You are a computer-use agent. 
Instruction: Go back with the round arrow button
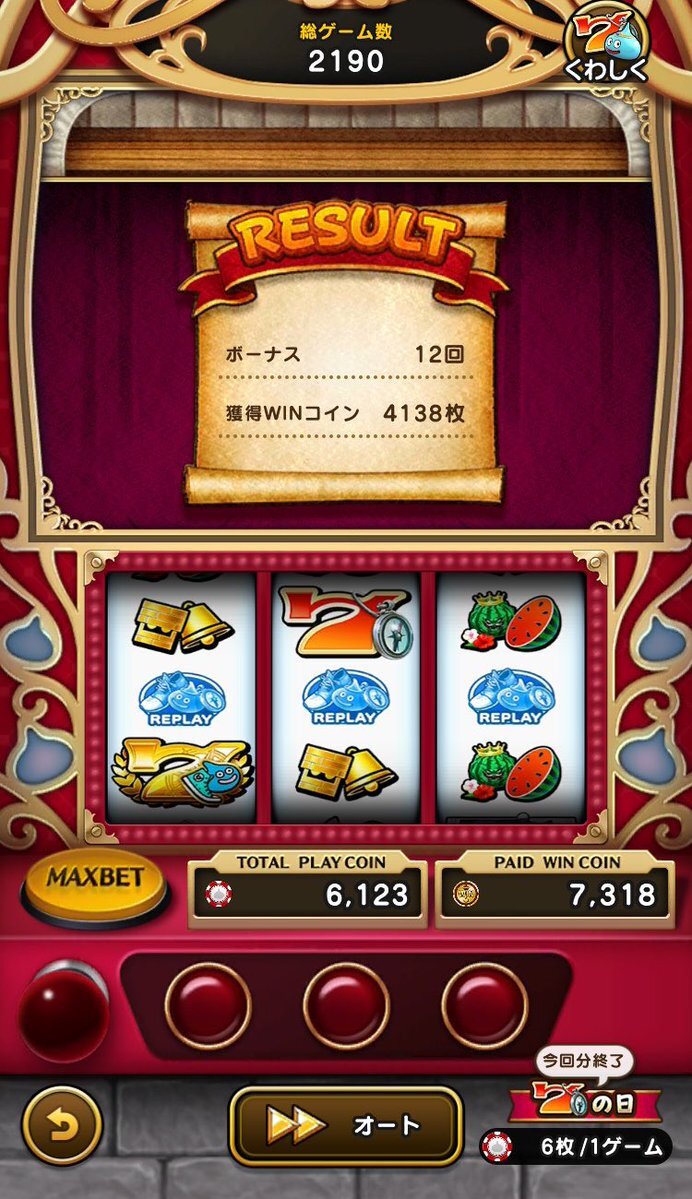coord(62,1125)
